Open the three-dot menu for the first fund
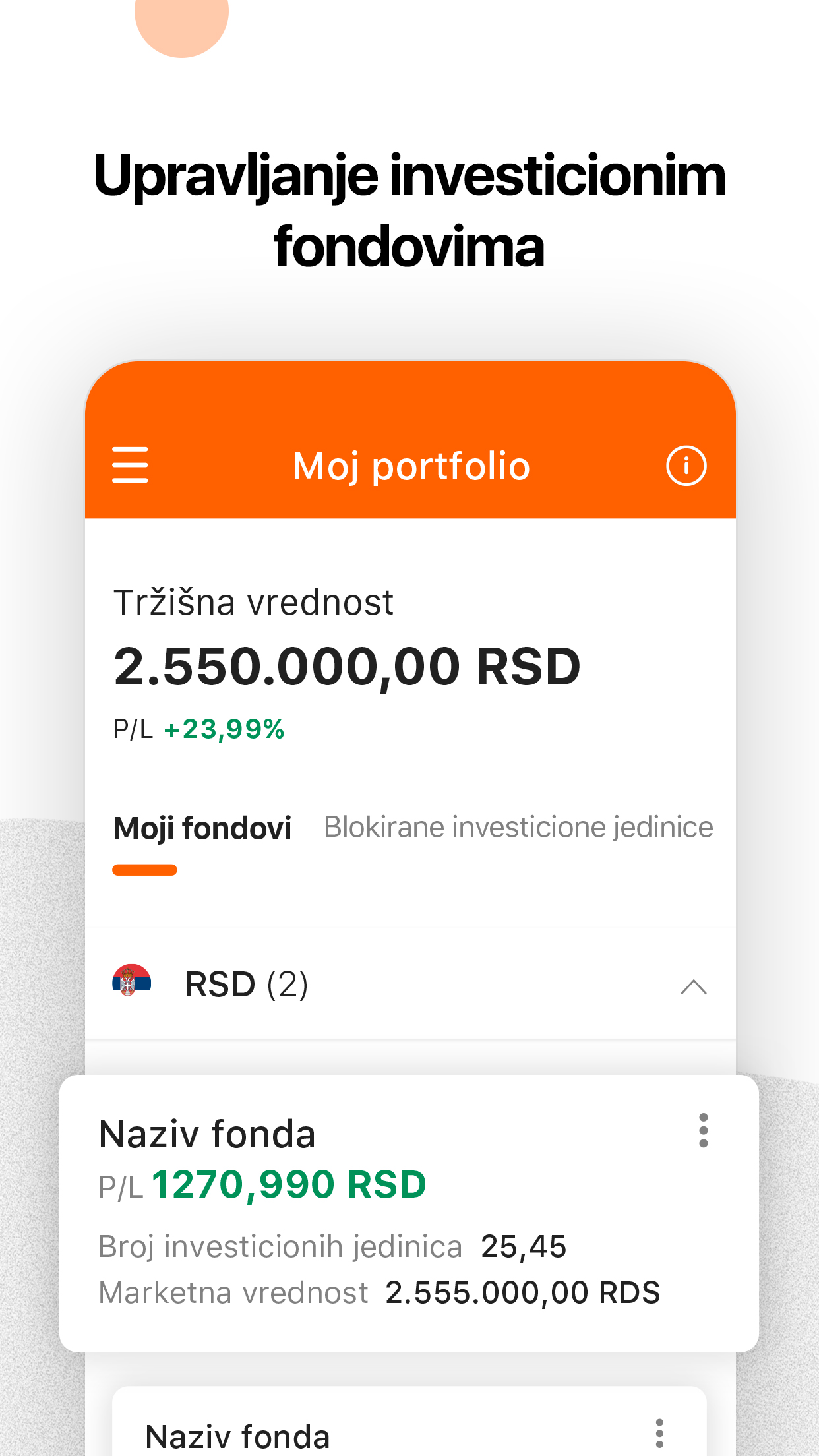Image resolution: width=819 pixels, height=1456 pixels. (x=704, y=1132)
